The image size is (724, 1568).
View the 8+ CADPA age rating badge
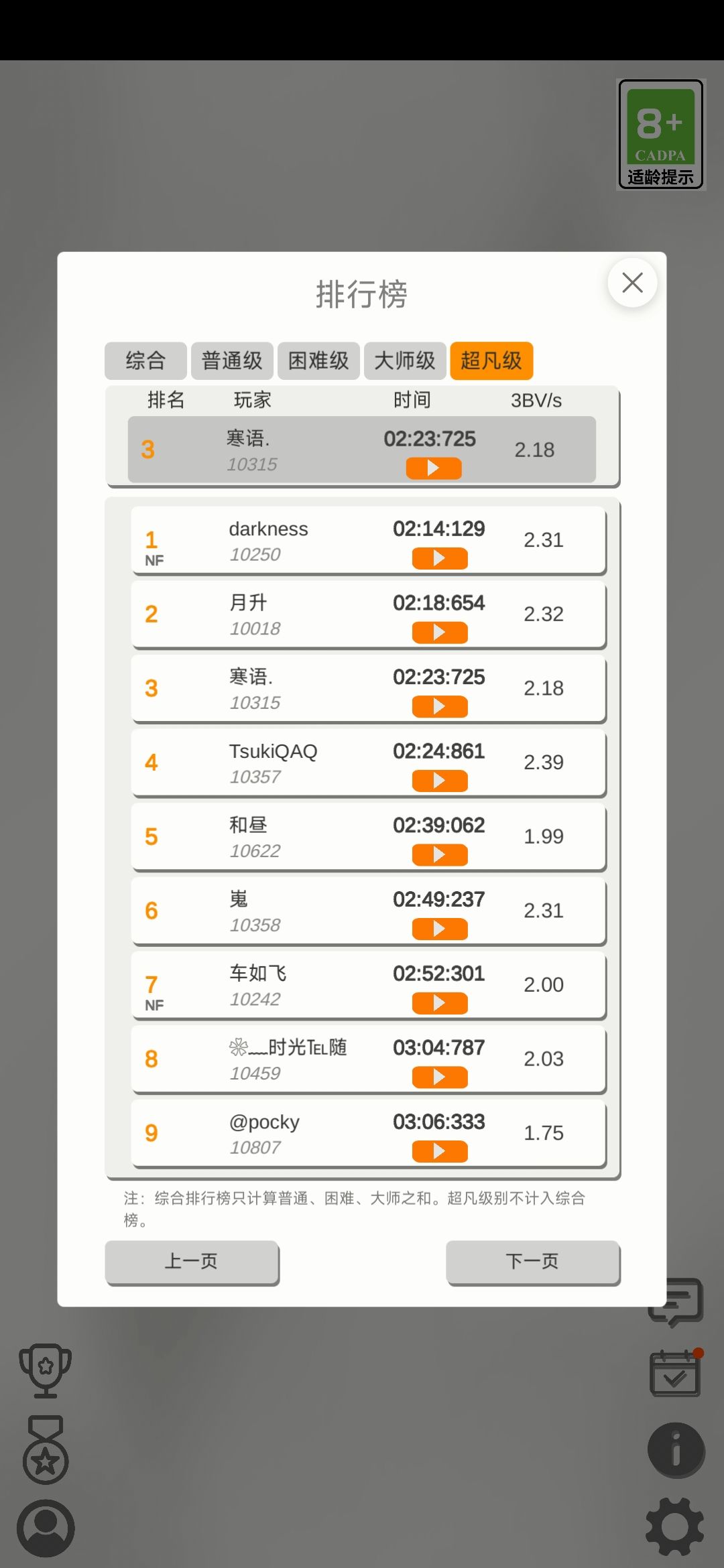(660, 132)
